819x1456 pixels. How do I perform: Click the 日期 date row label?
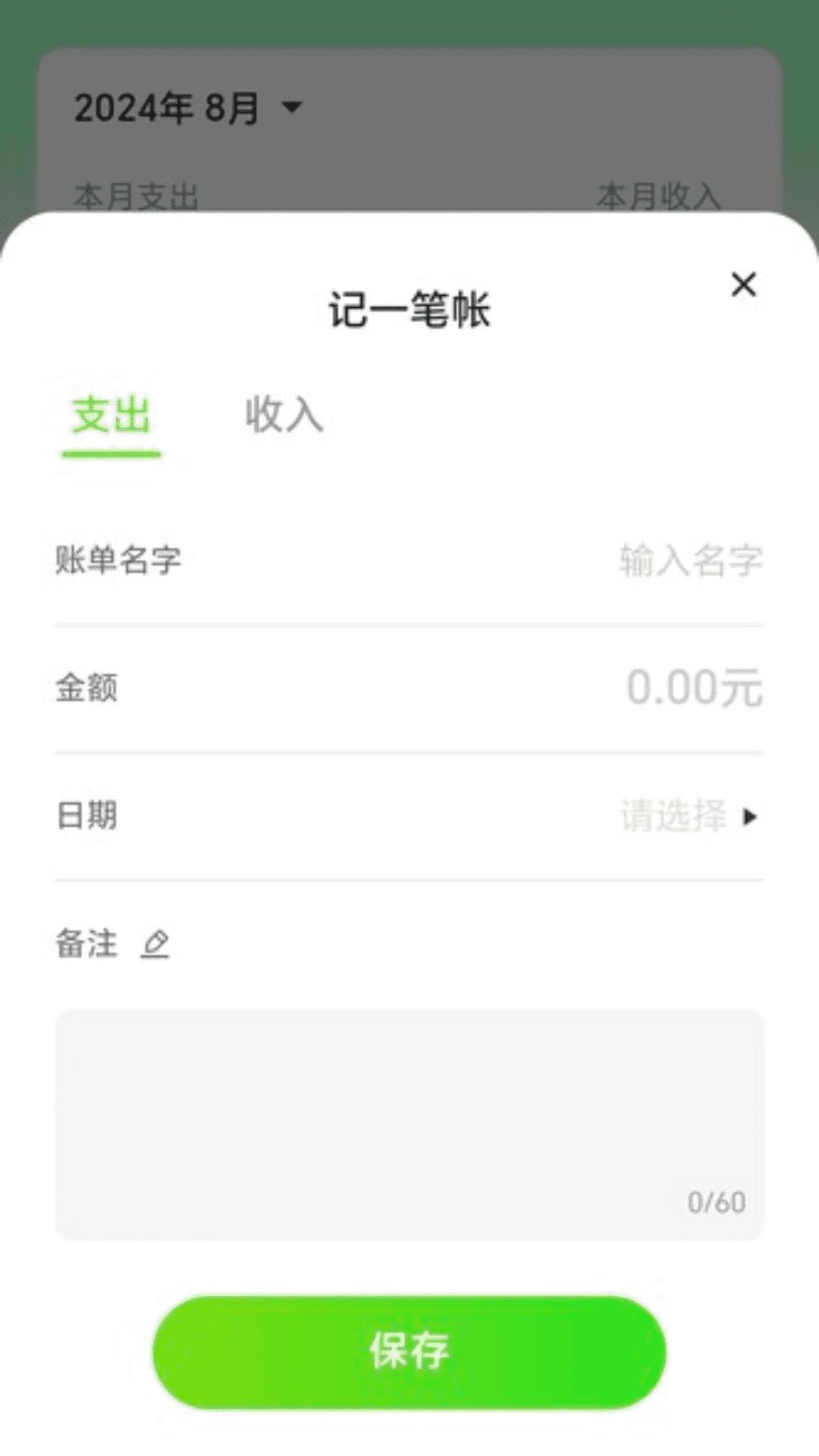tap(86, 817)
